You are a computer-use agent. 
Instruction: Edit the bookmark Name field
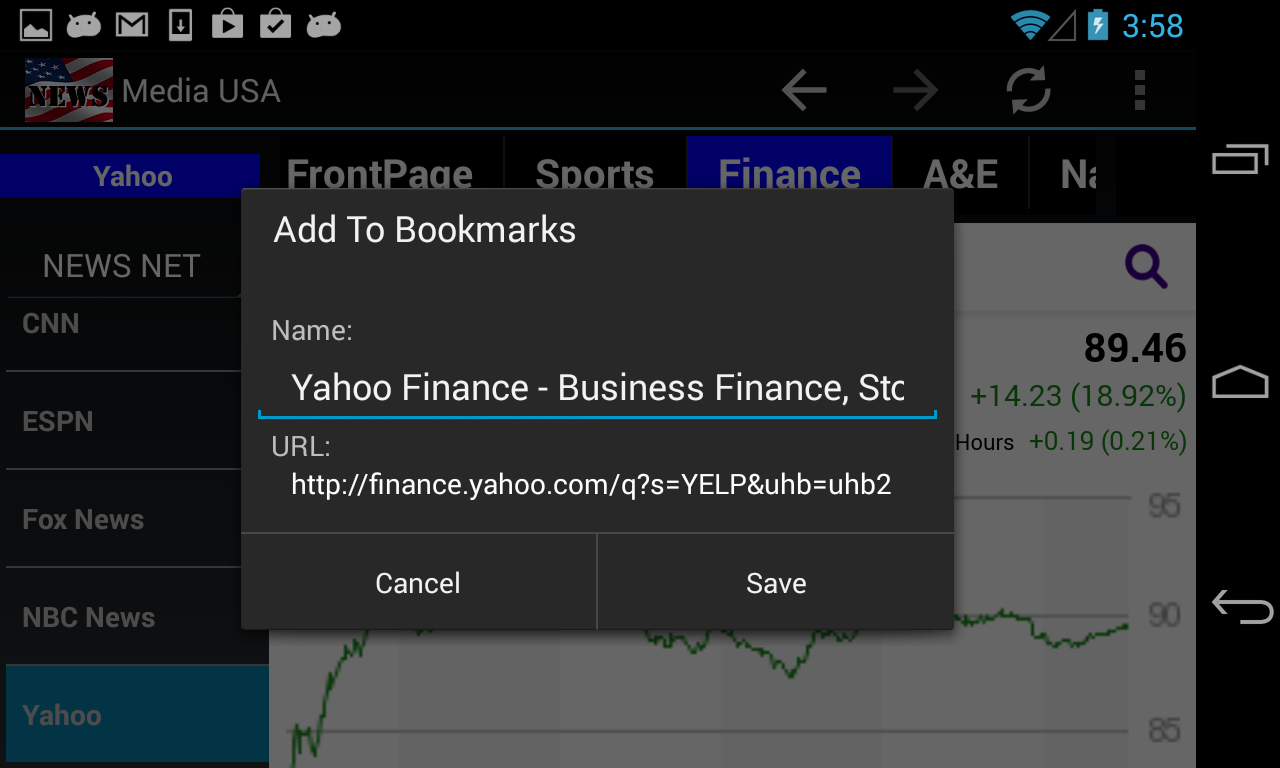click(x=597, y=388)
